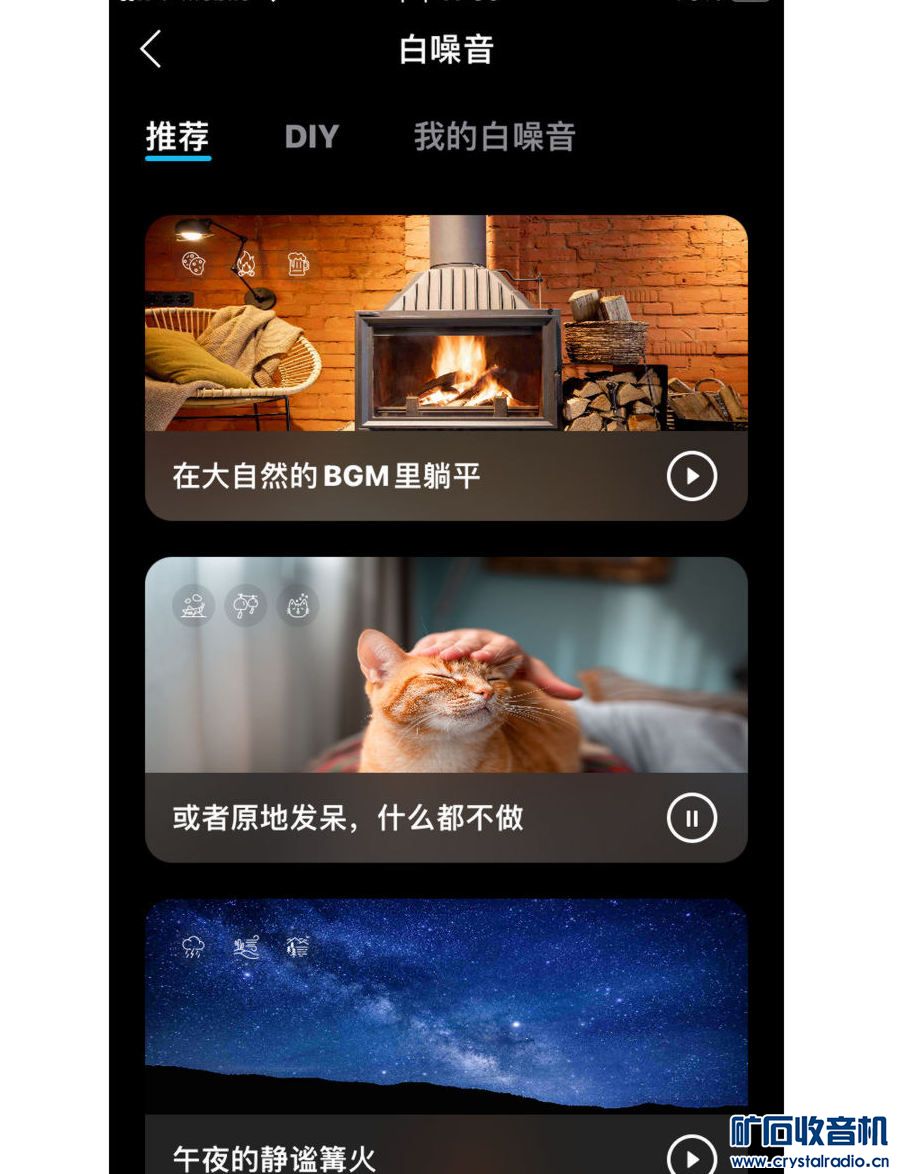Play 午夜的静谧篝火
This screenshot has height=1174, width=897.
click(691, 1156)
